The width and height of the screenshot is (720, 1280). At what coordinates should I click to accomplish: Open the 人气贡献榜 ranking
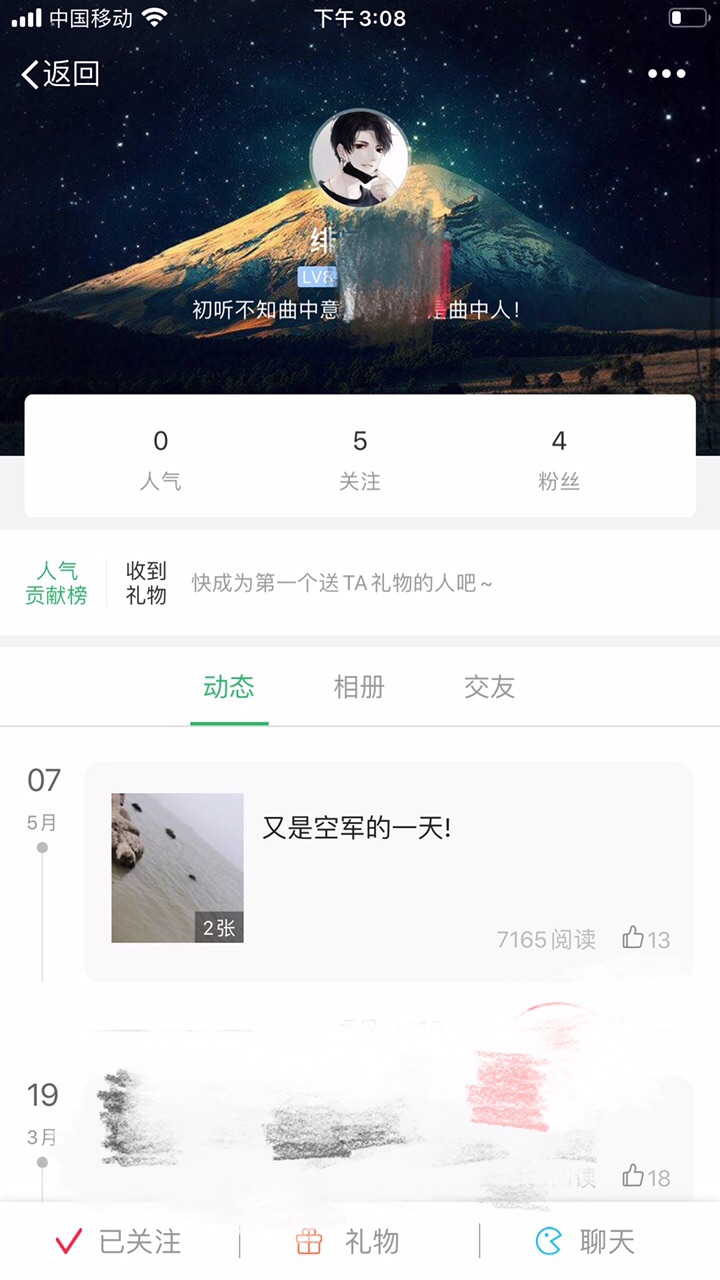[x=56, y=583]
